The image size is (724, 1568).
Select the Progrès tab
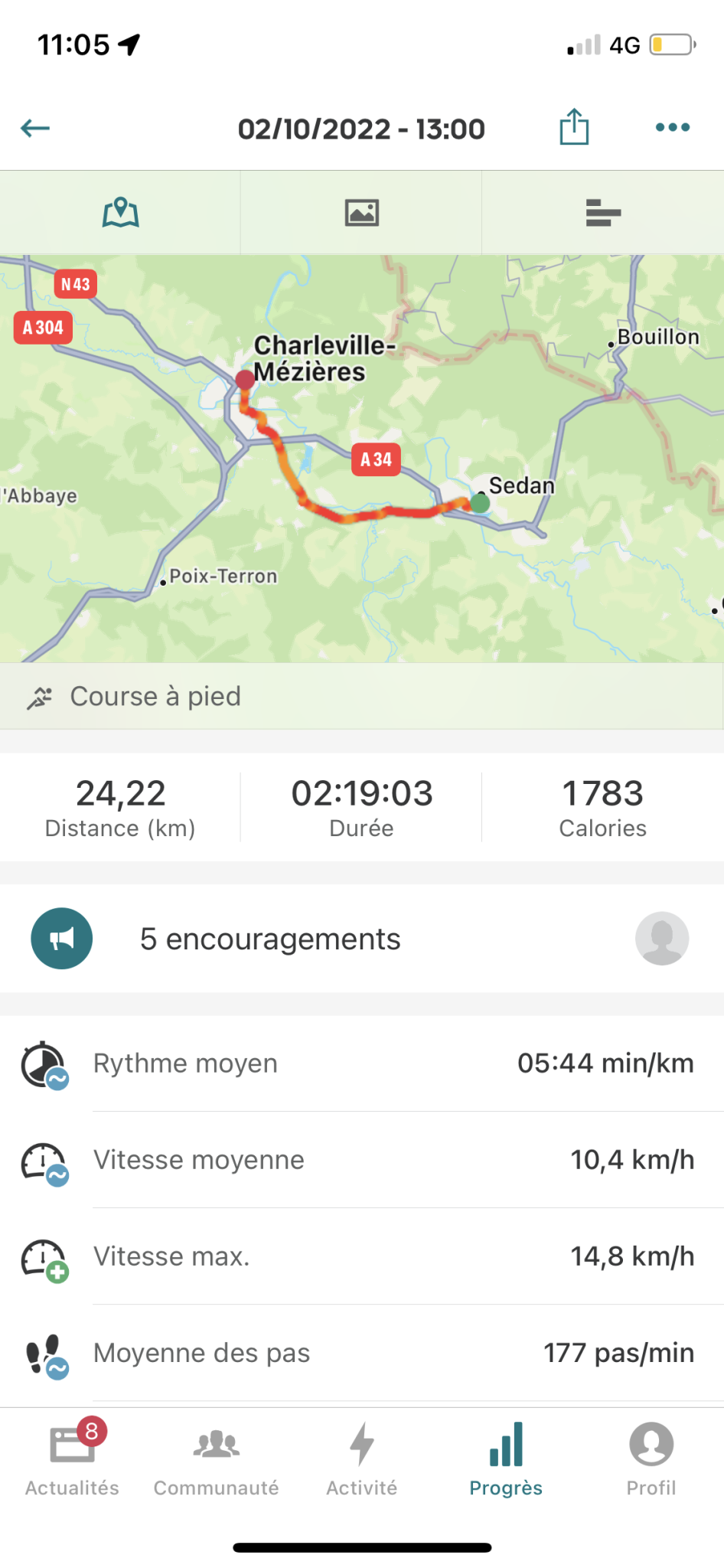(506, 1458)
